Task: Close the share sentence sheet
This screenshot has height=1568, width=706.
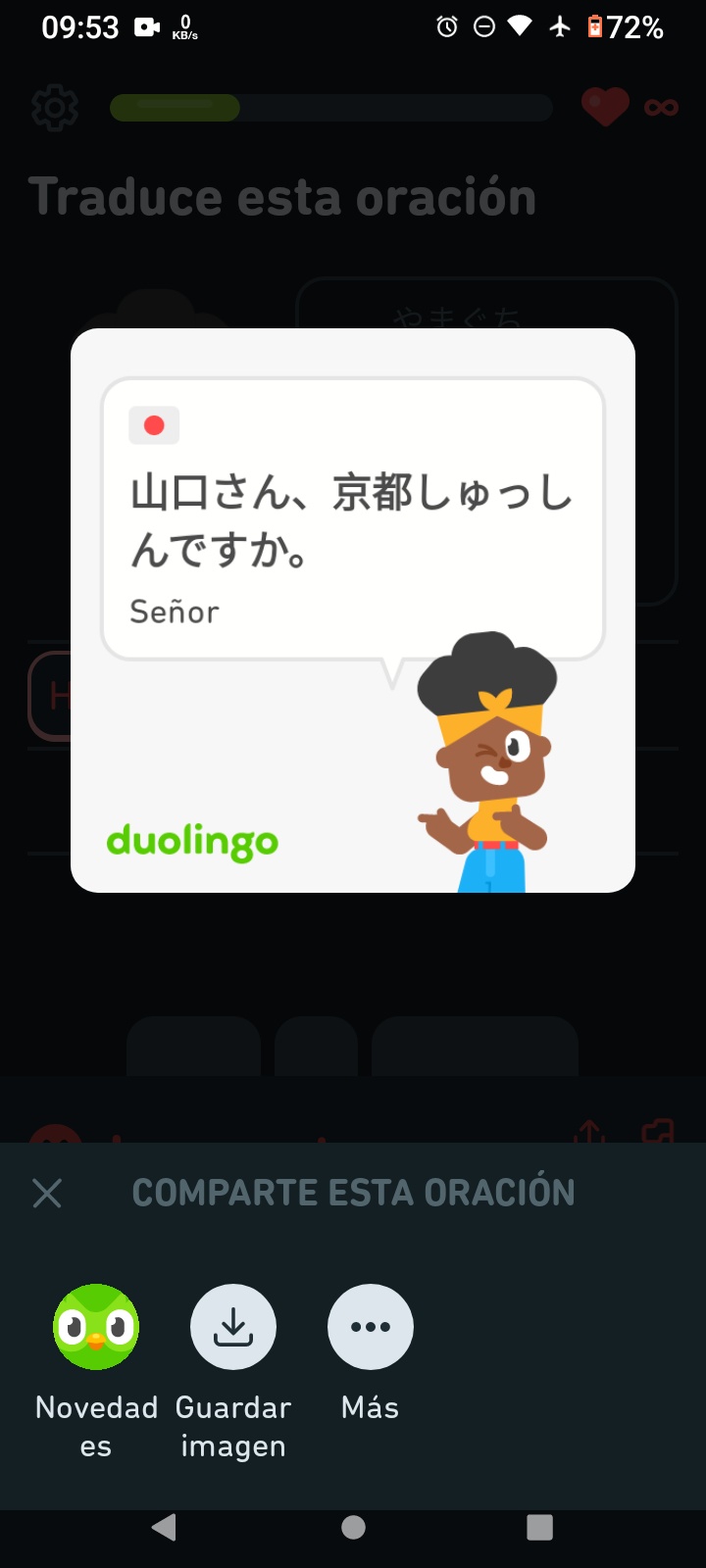Action: [47, 1193]
